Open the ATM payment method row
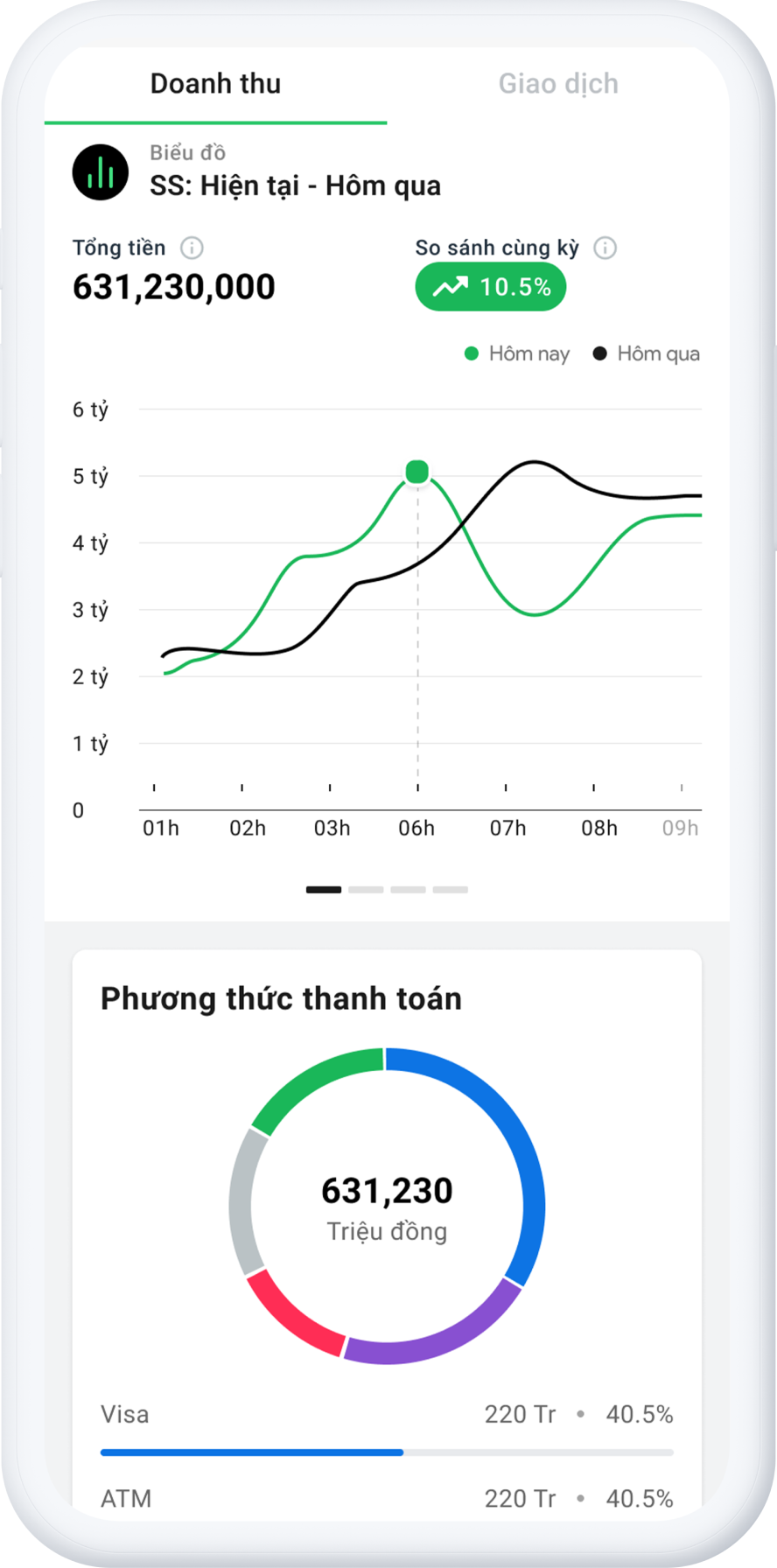 pyautogui.click(x=387, y=1499)
